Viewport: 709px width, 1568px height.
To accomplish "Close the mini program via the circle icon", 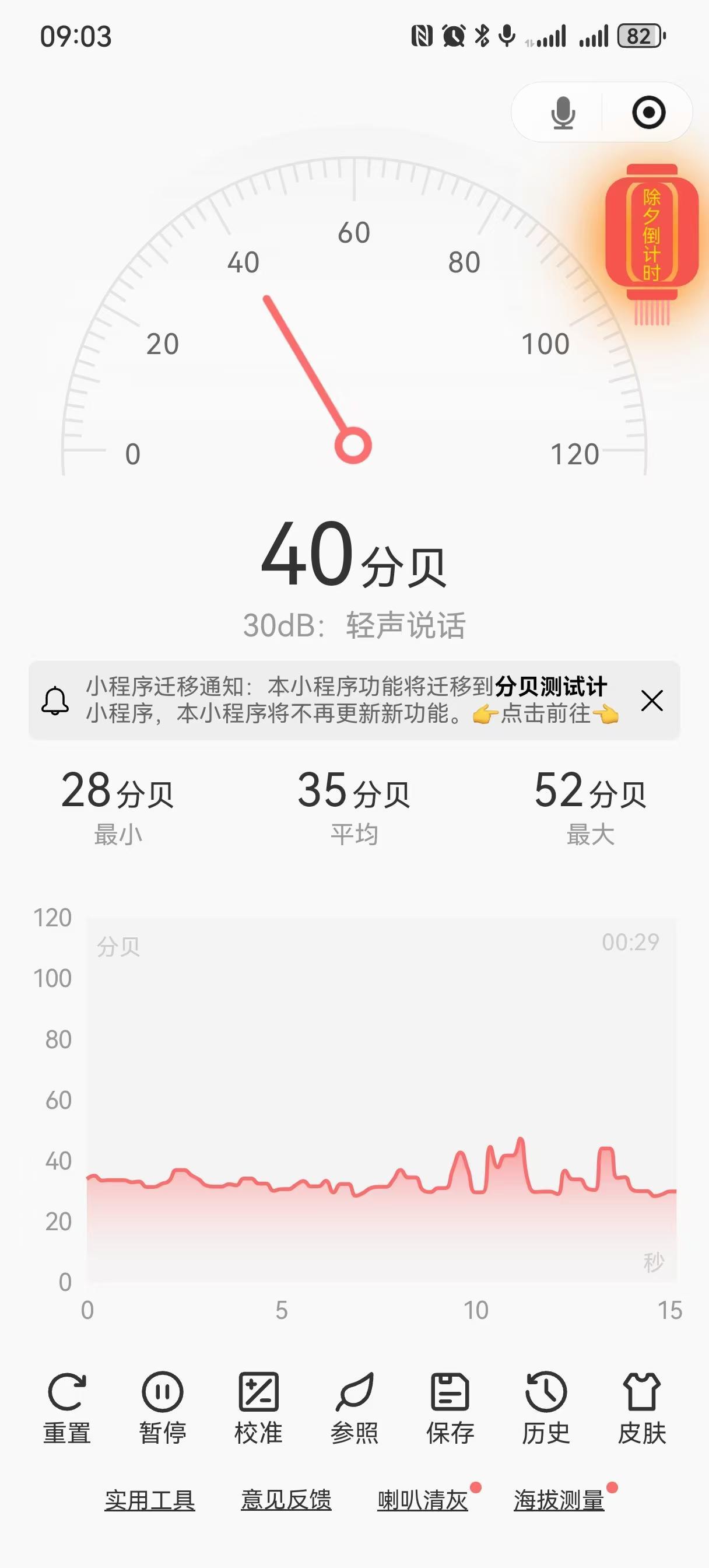I will tap(648, 113).
